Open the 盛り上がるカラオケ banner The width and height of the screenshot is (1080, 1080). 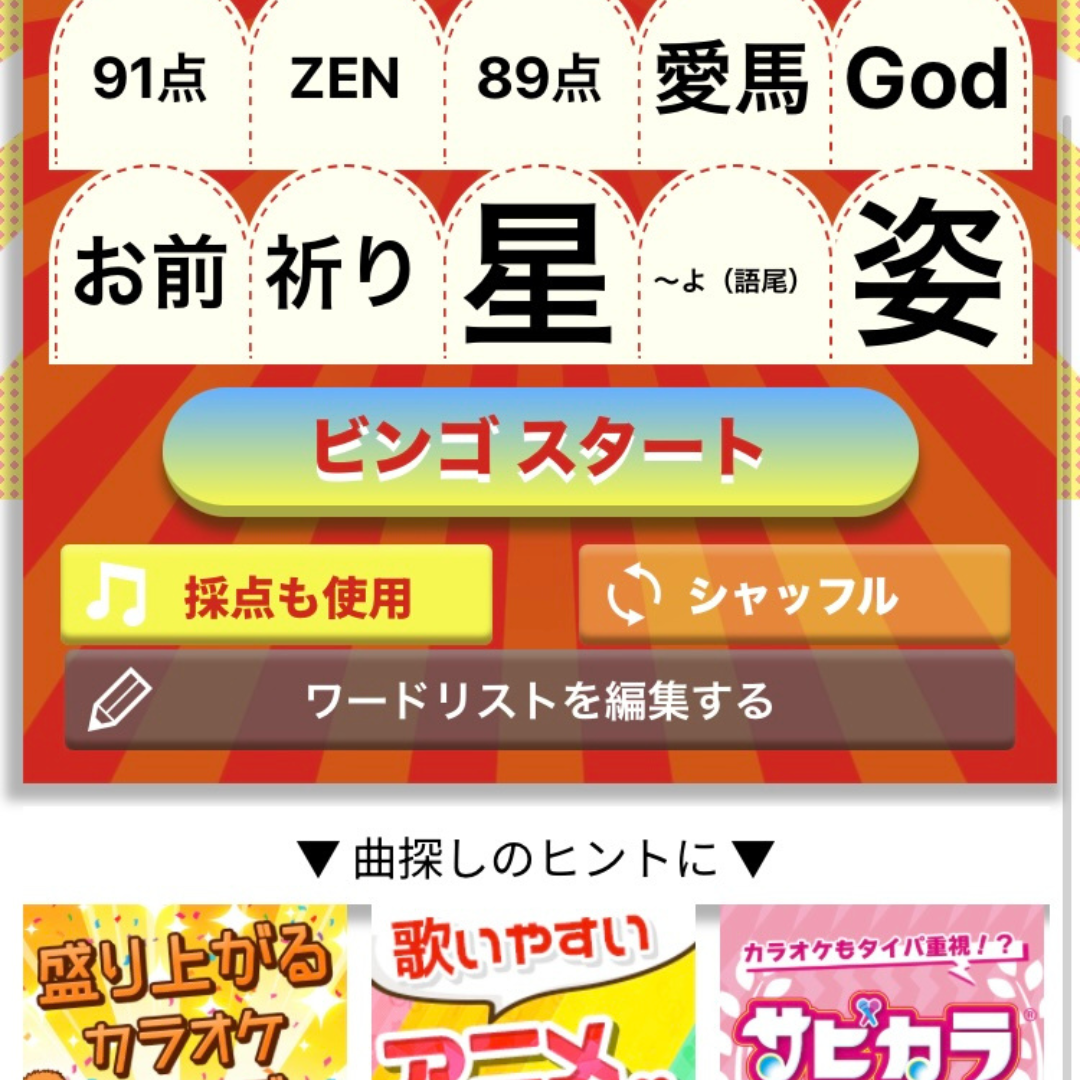186,992
